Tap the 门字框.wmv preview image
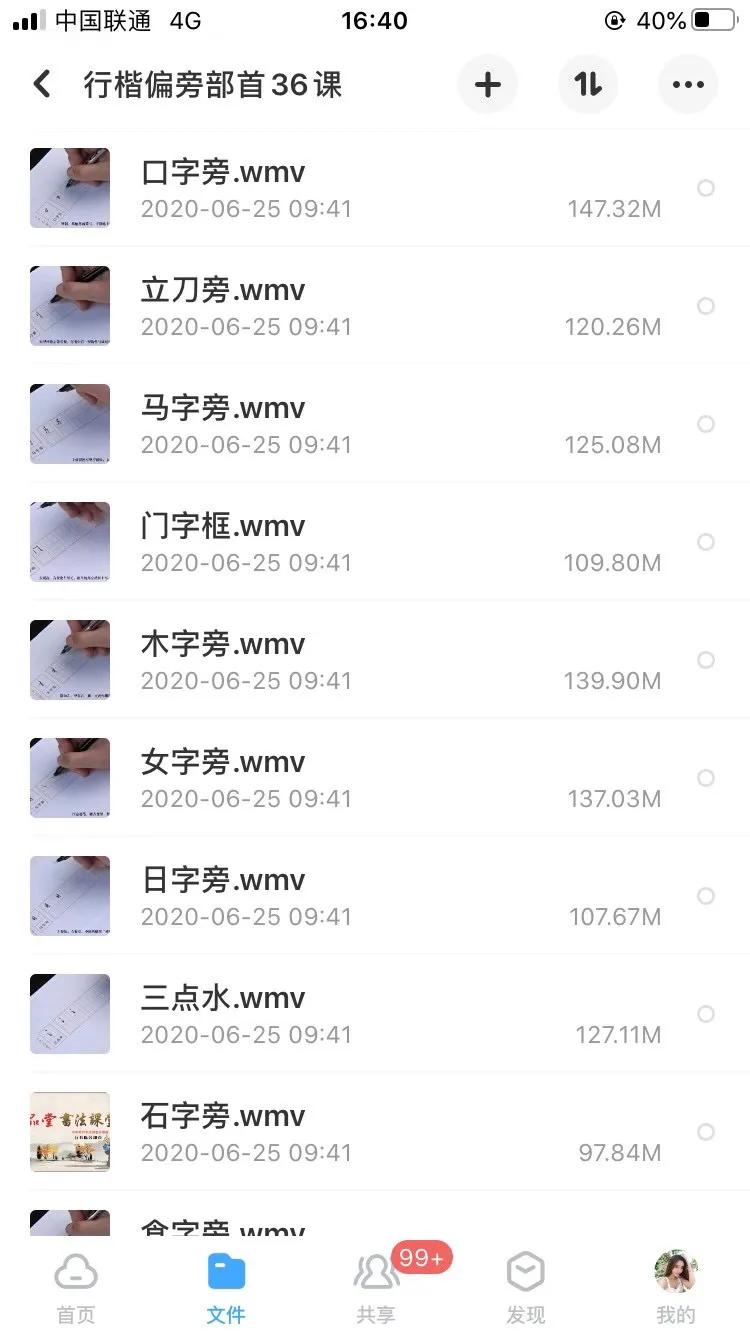The image size is (750, 1334). [x=70, y=542]
